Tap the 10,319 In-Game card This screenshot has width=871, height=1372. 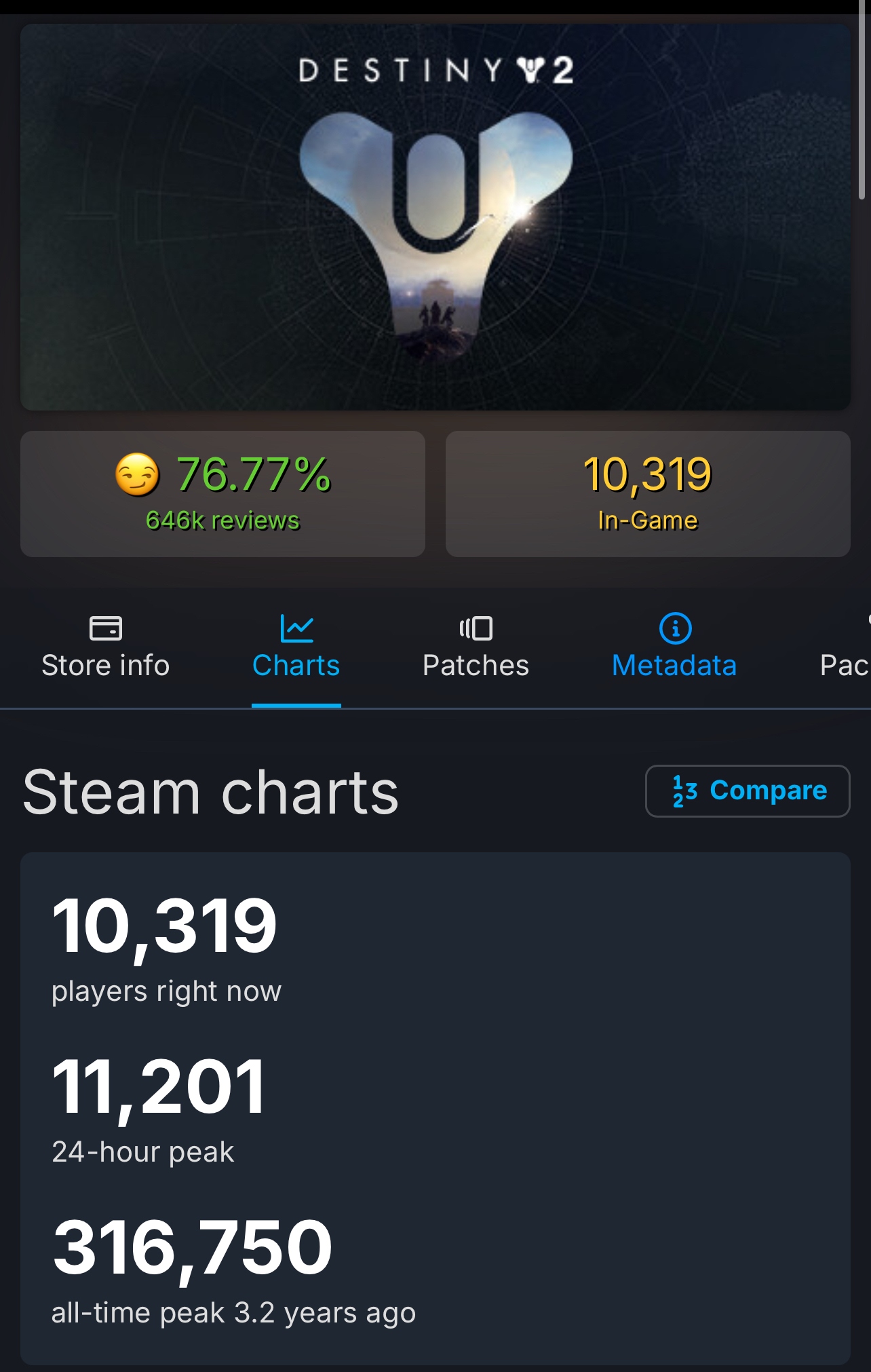coord(648,494)
